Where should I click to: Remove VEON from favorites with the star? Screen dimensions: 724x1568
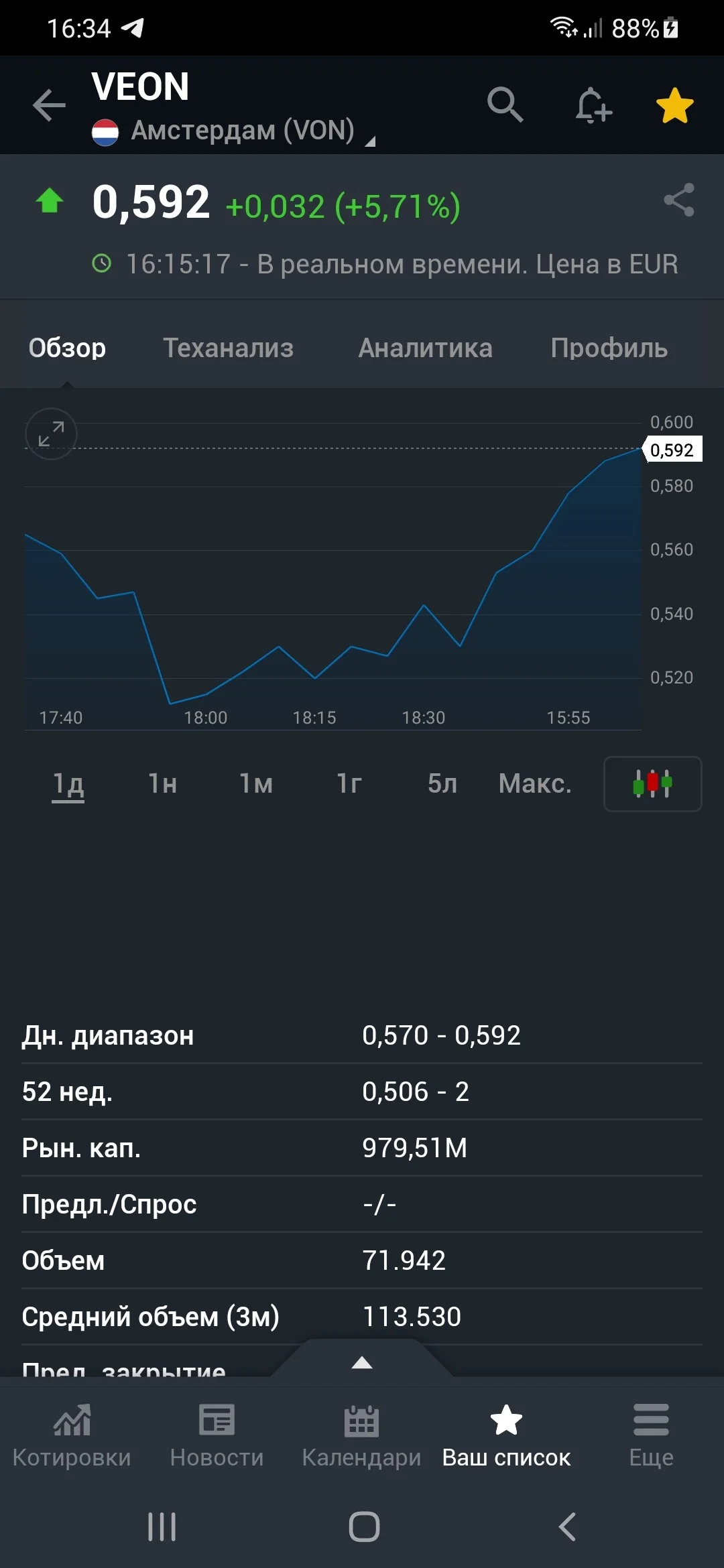(x=674, y=105)
